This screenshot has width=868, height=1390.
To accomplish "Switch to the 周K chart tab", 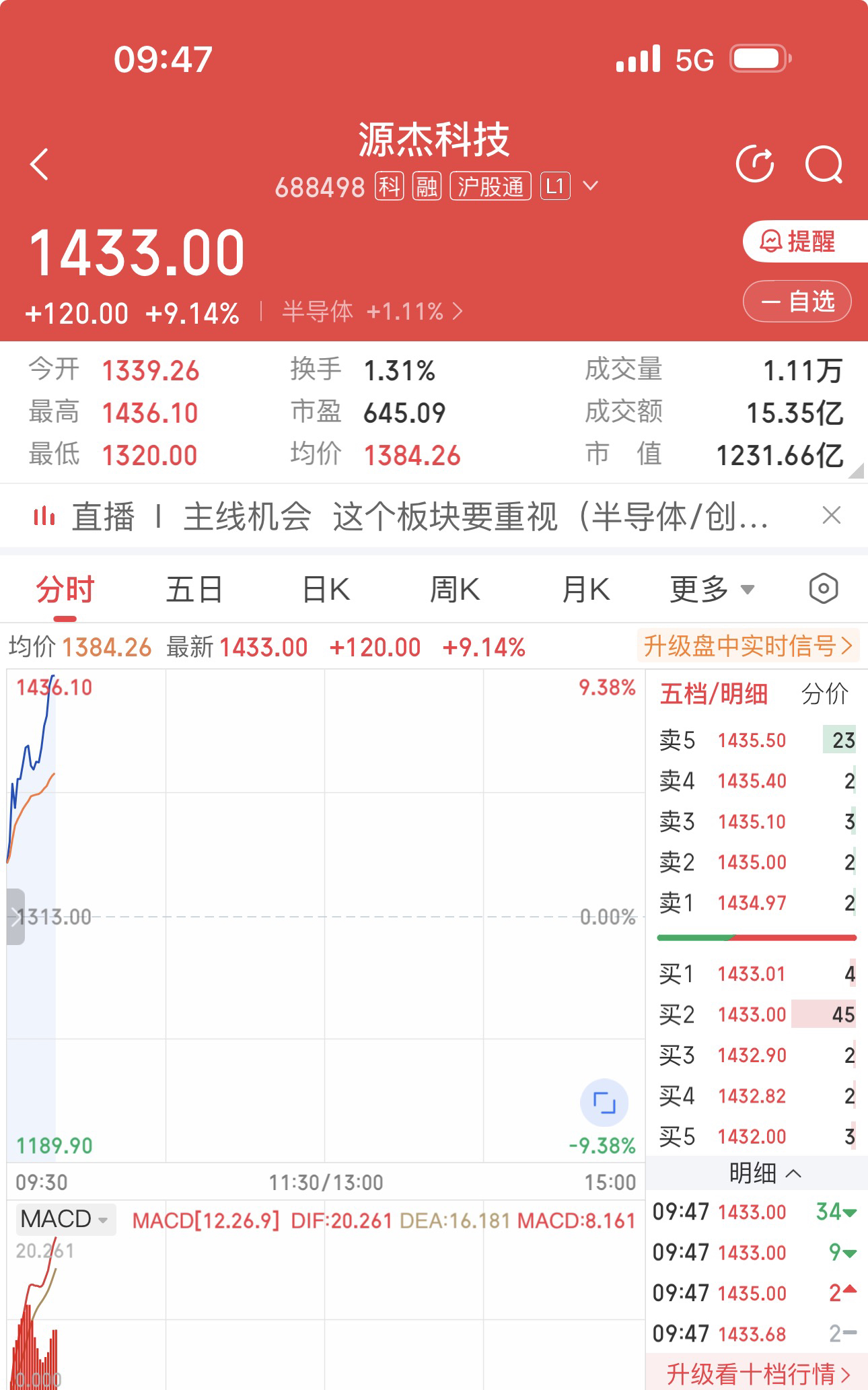I will pyautogui.click(x=455, y=590).
